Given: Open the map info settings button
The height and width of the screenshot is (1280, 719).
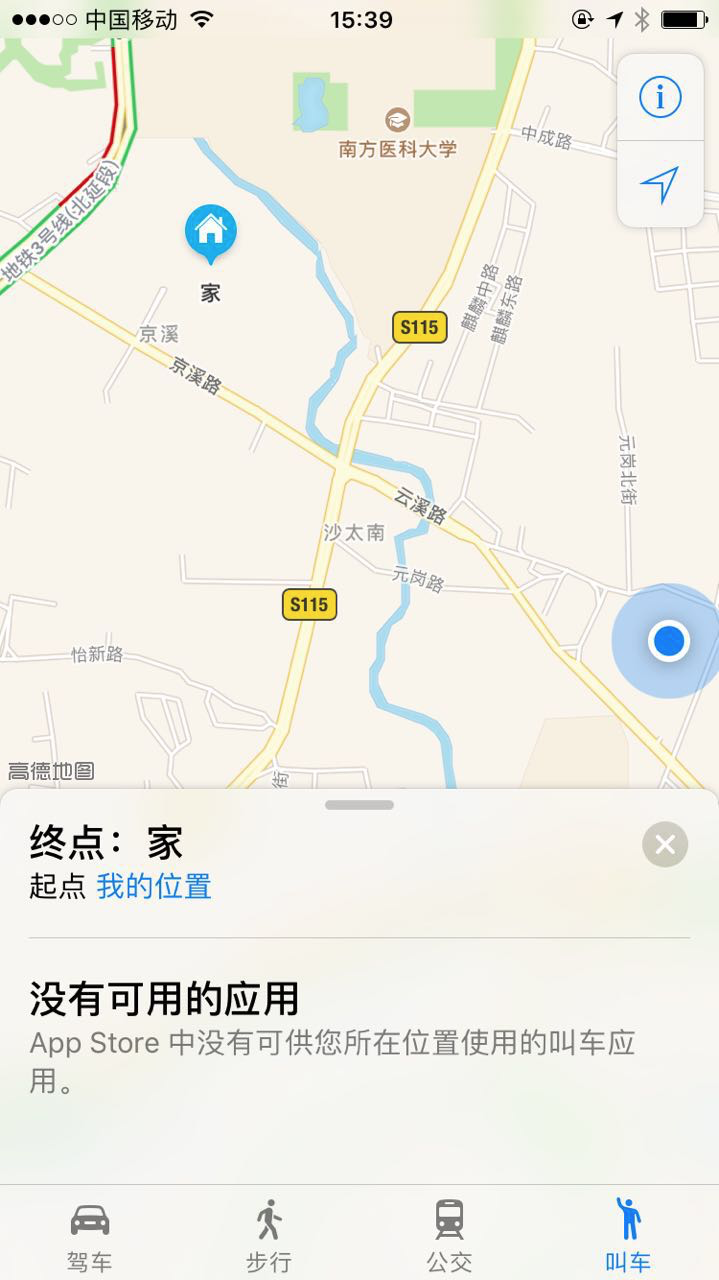Looking at the screenshot, I should click(660, 98).
